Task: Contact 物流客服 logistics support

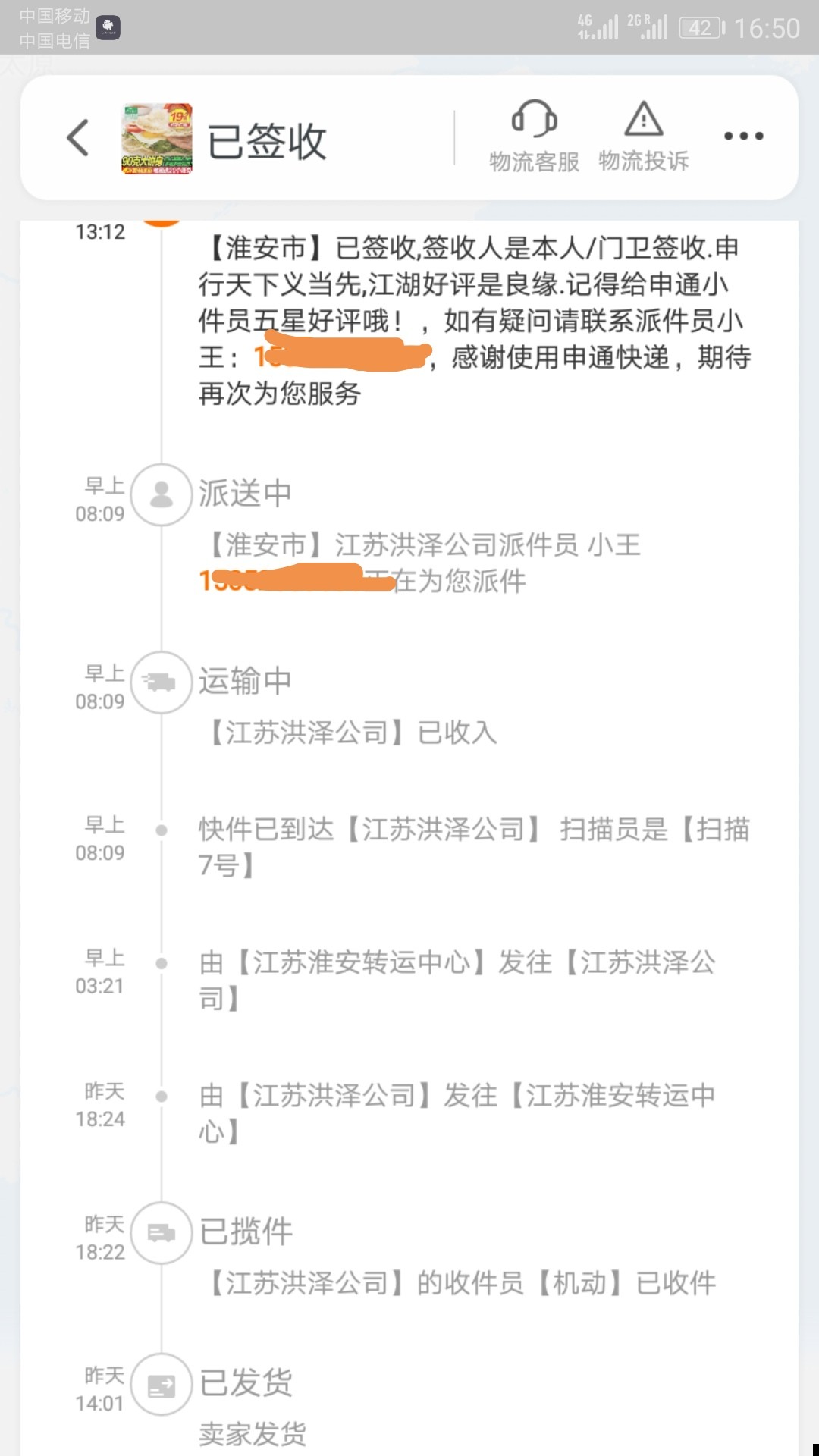Action: tap(534, 136)
